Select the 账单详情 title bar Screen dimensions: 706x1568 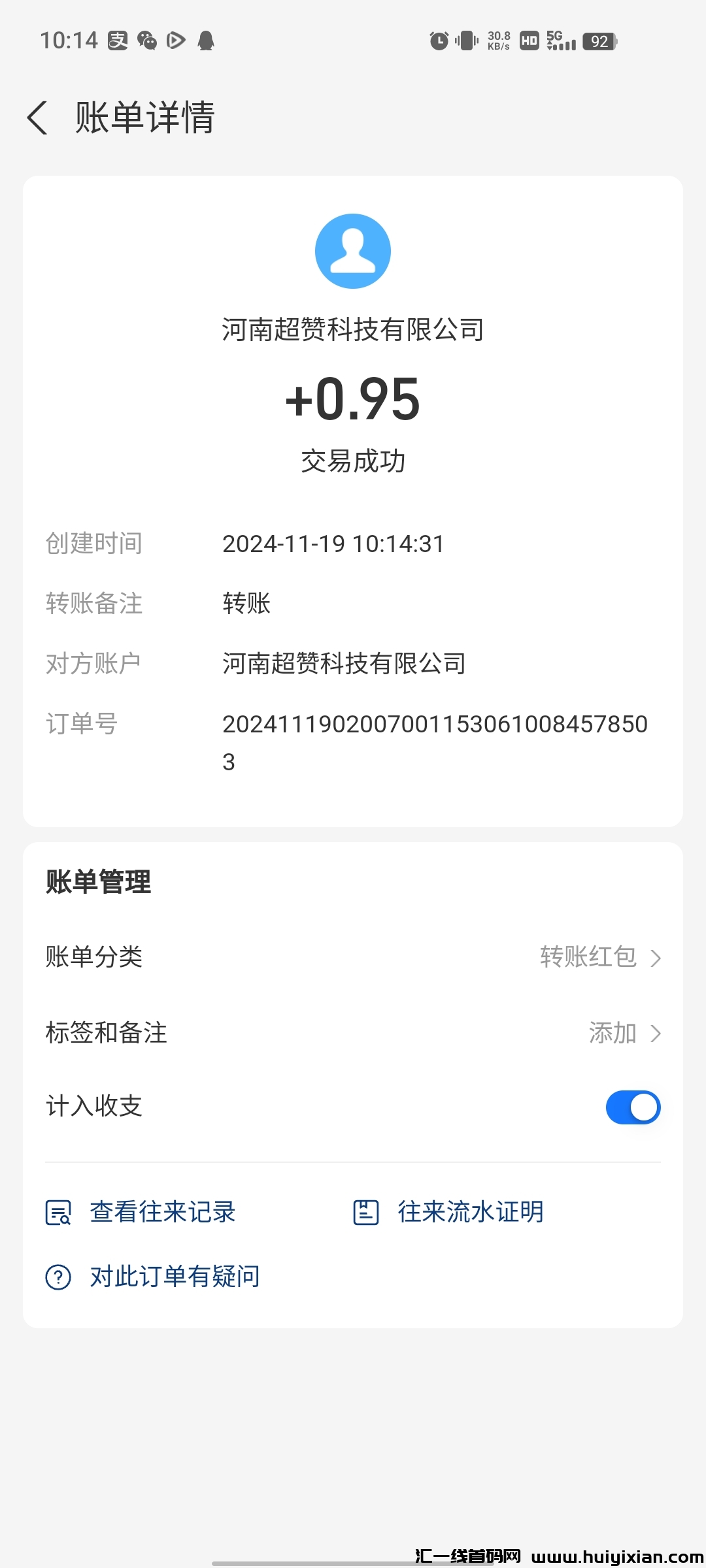click(x=145, y=118)
